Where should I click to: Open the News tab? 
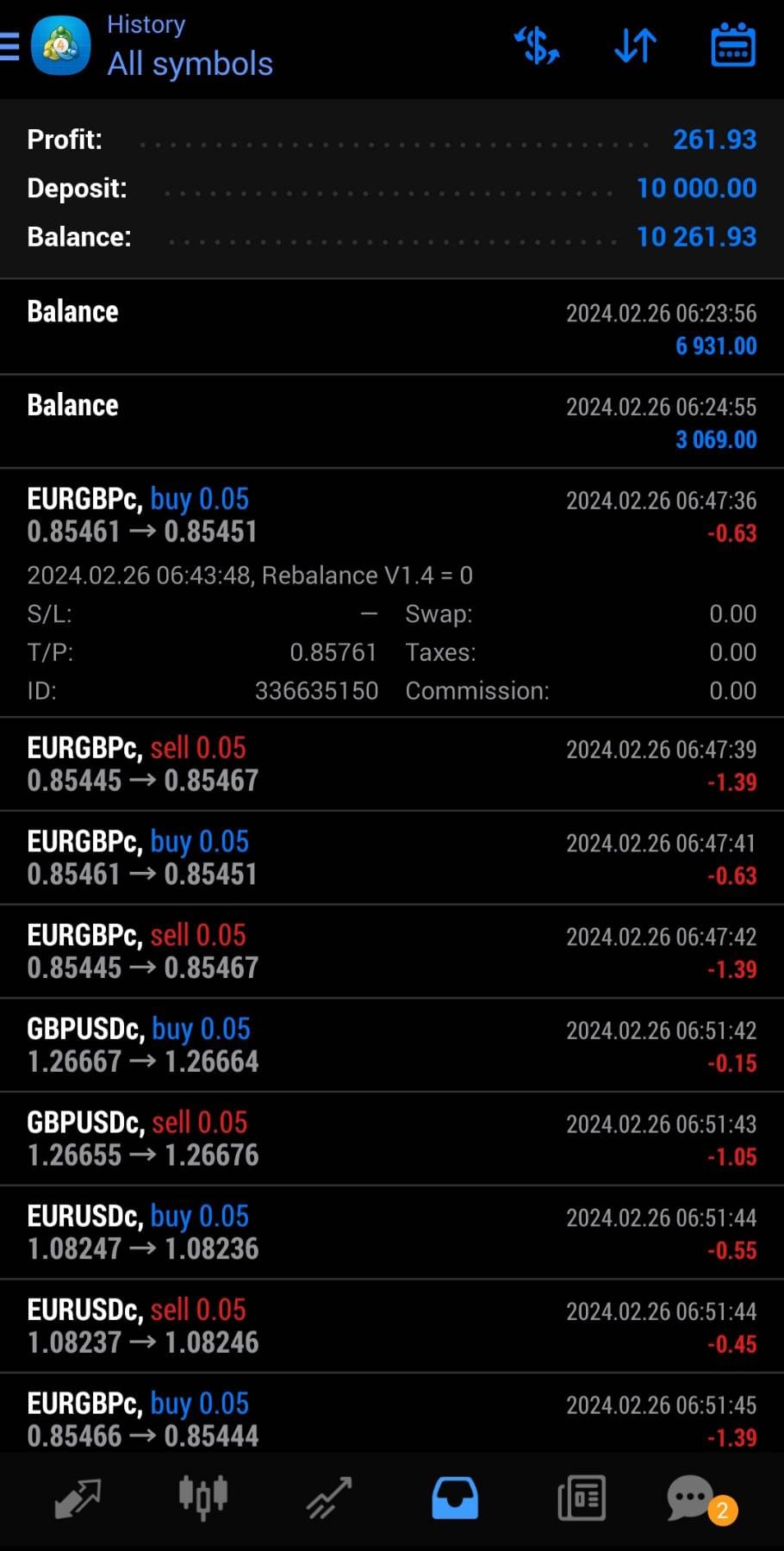[x=582, y=1498]
